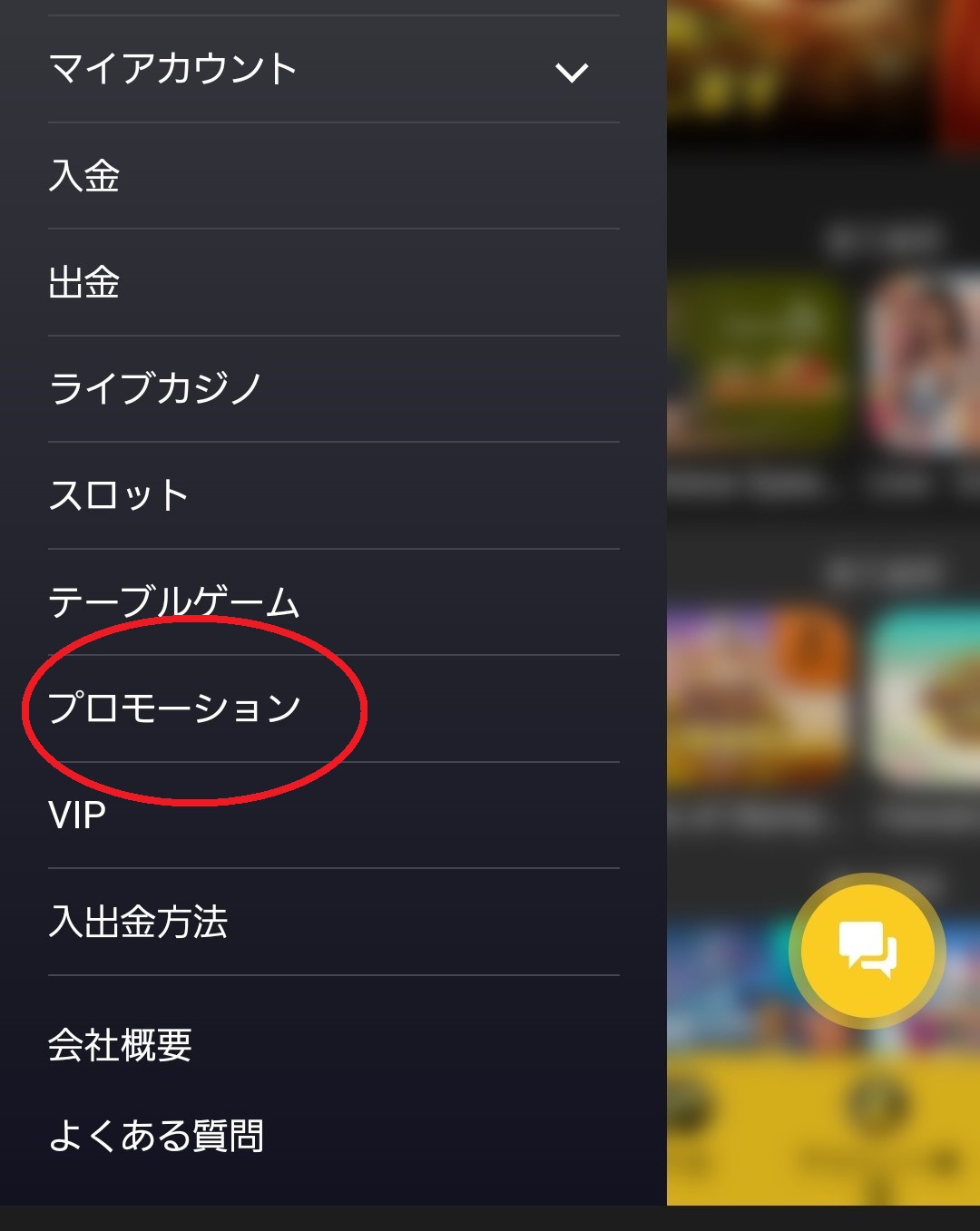Go to the VIP page
Screen dimensions: 980x1231
(77, 815)
